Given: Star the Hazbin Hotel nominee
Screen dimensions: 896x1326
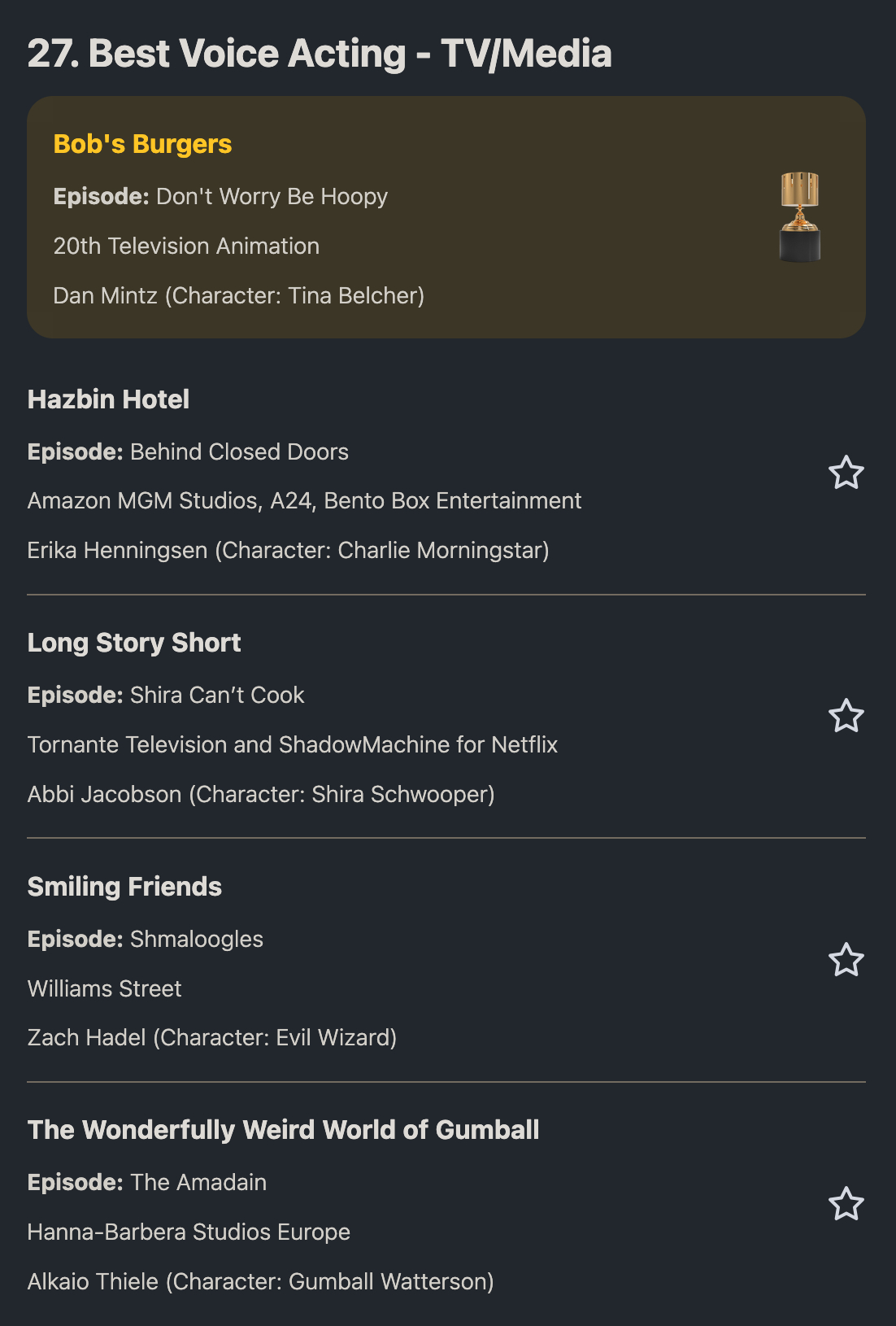Looking at the screenshot, I should 846,473.
